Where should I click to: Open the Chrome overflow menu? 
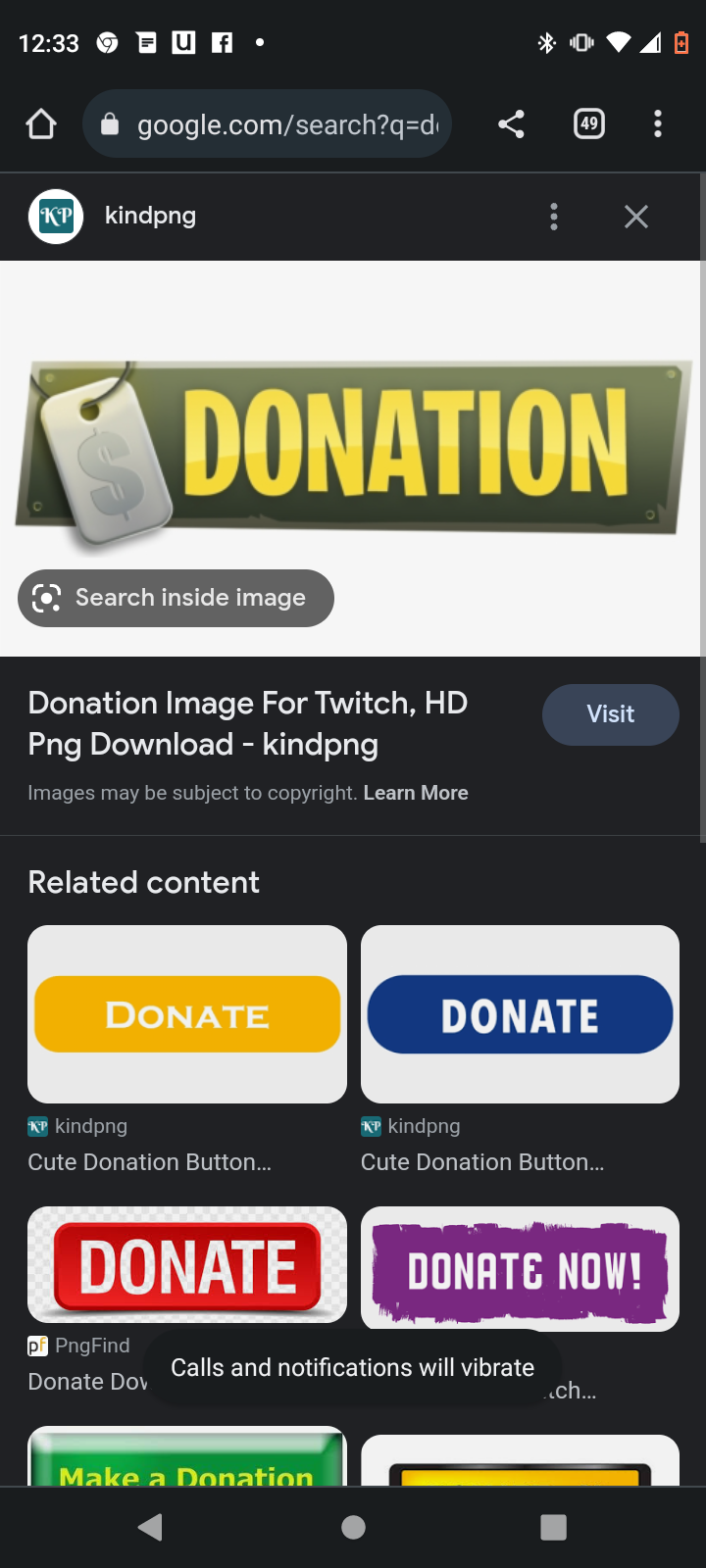pyautogui.click(x=658, y=124)
